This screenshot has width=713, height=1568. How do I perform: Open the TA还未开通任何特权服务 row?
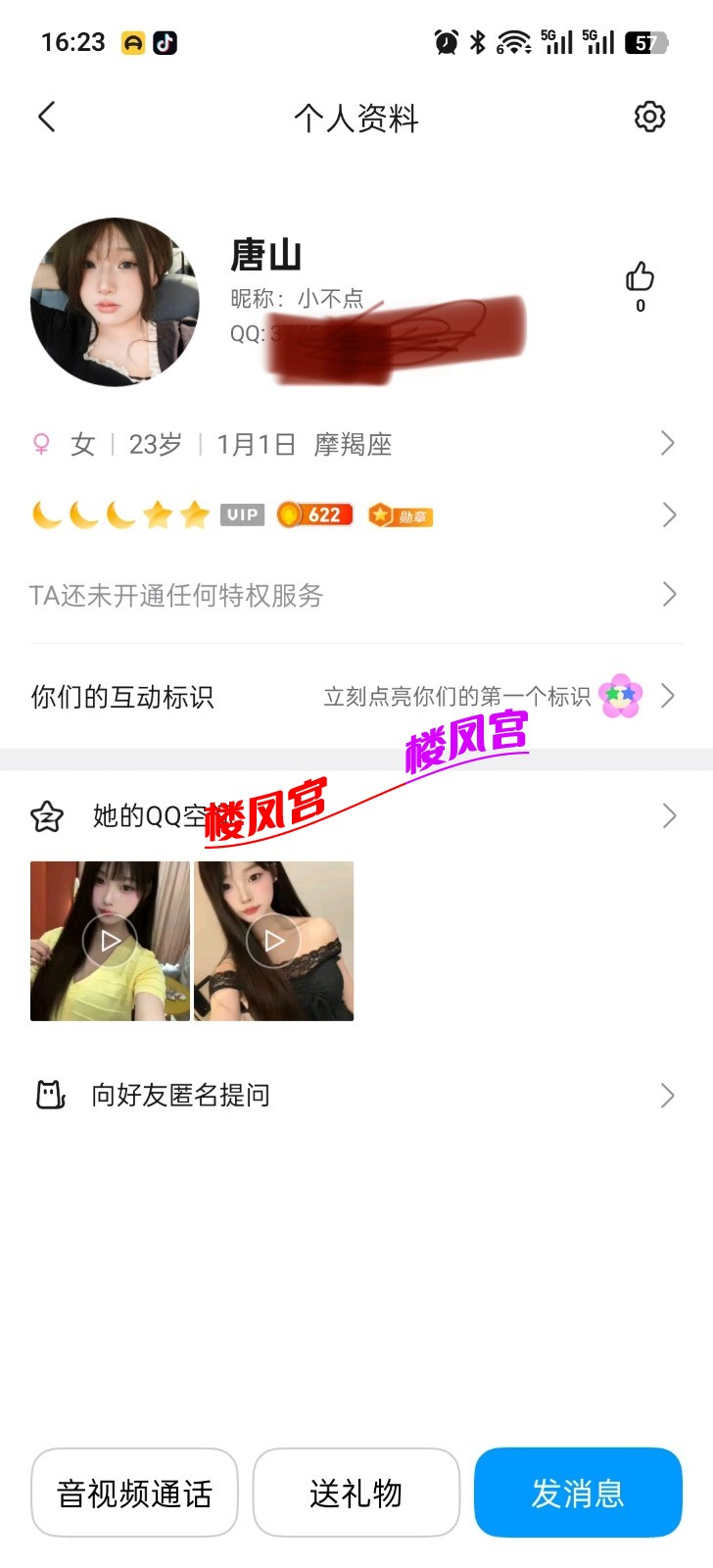(x=356, y=595)
